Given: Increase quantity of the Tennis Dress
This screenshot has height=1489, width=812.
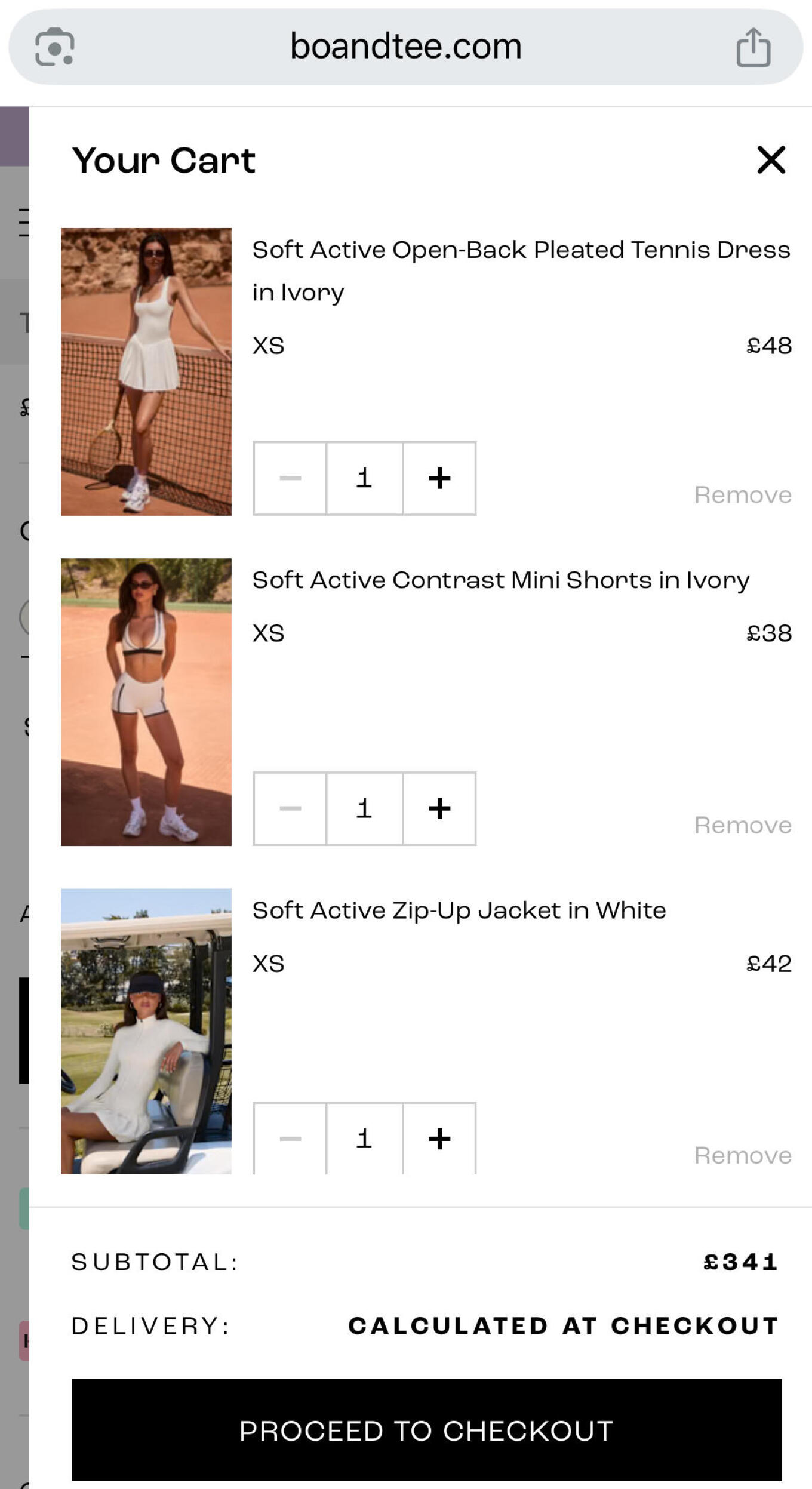Looking at the screenshot, I should pos(439,478).
